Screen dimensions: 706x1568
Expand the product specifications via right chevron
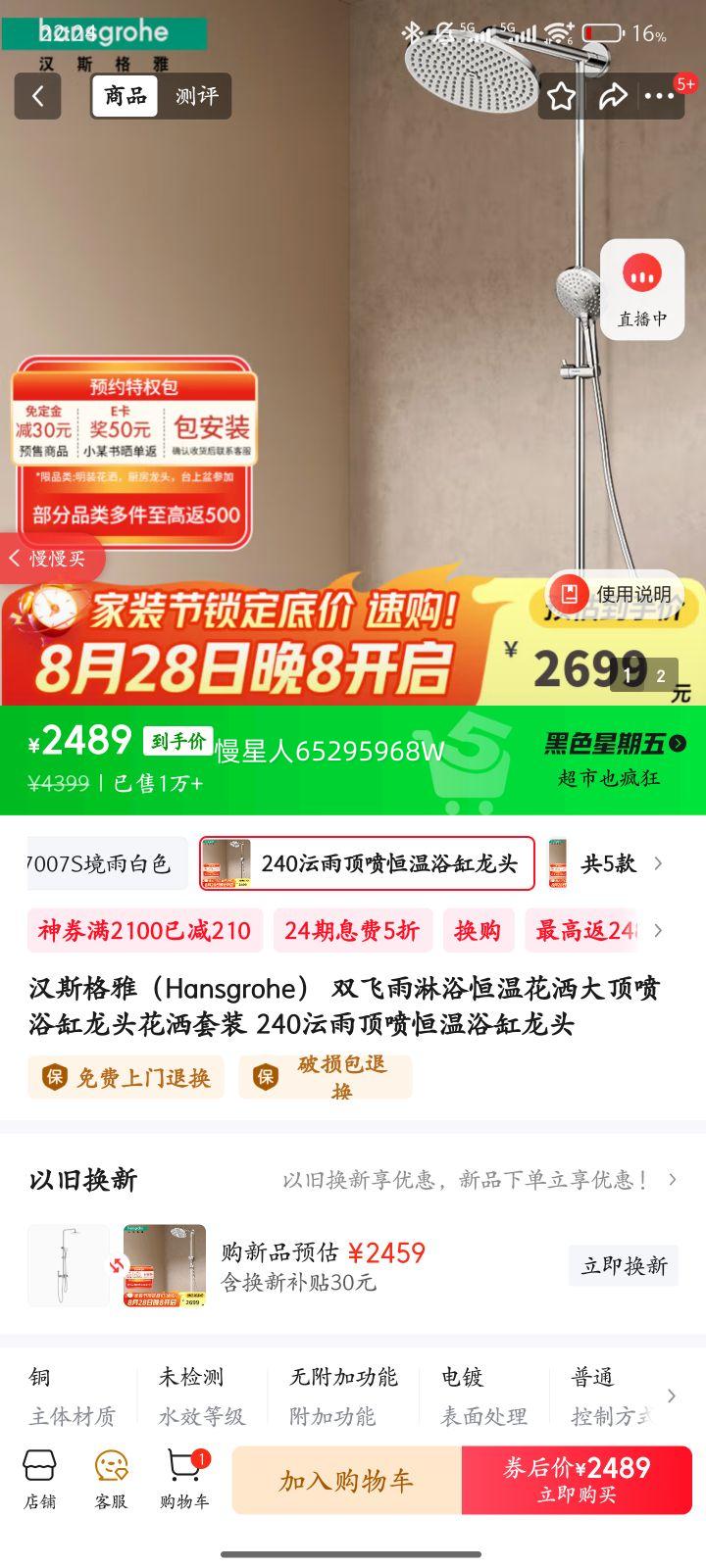point(673,1396)
